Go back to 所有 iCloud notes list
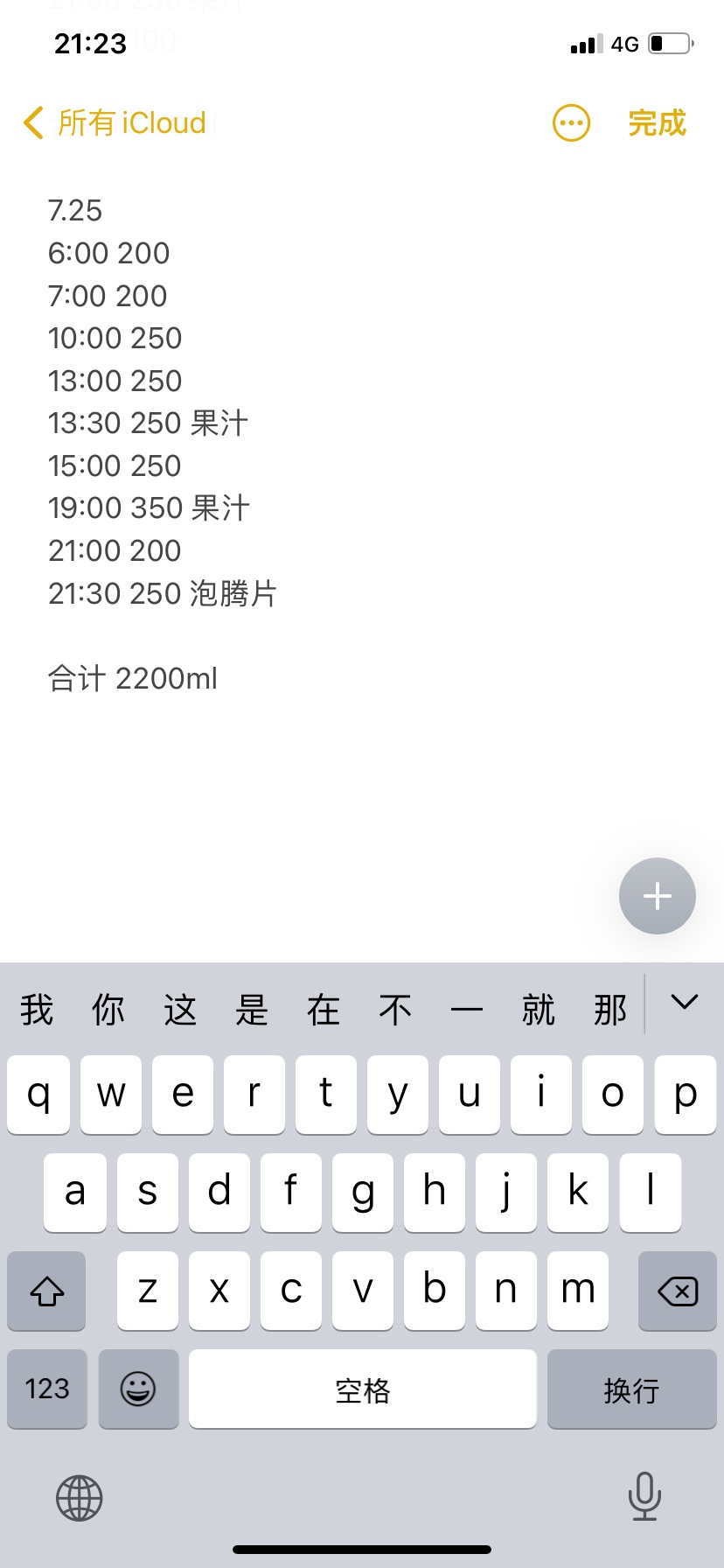This screenshot has width=724, height=1568. pos(114,123)
